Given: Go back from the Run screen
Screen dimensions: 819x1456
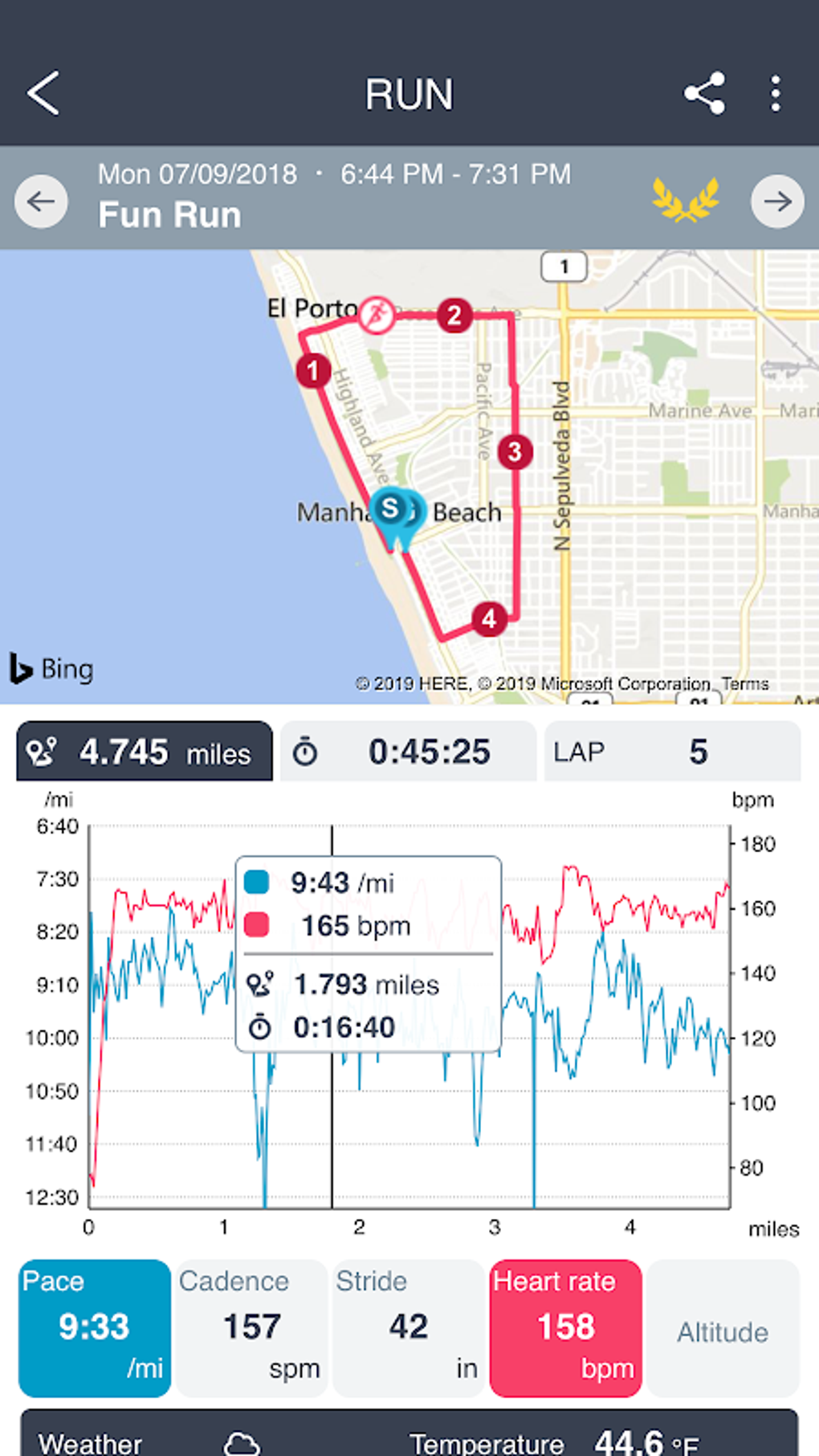Looking at the screenshot, I should 43,93.
